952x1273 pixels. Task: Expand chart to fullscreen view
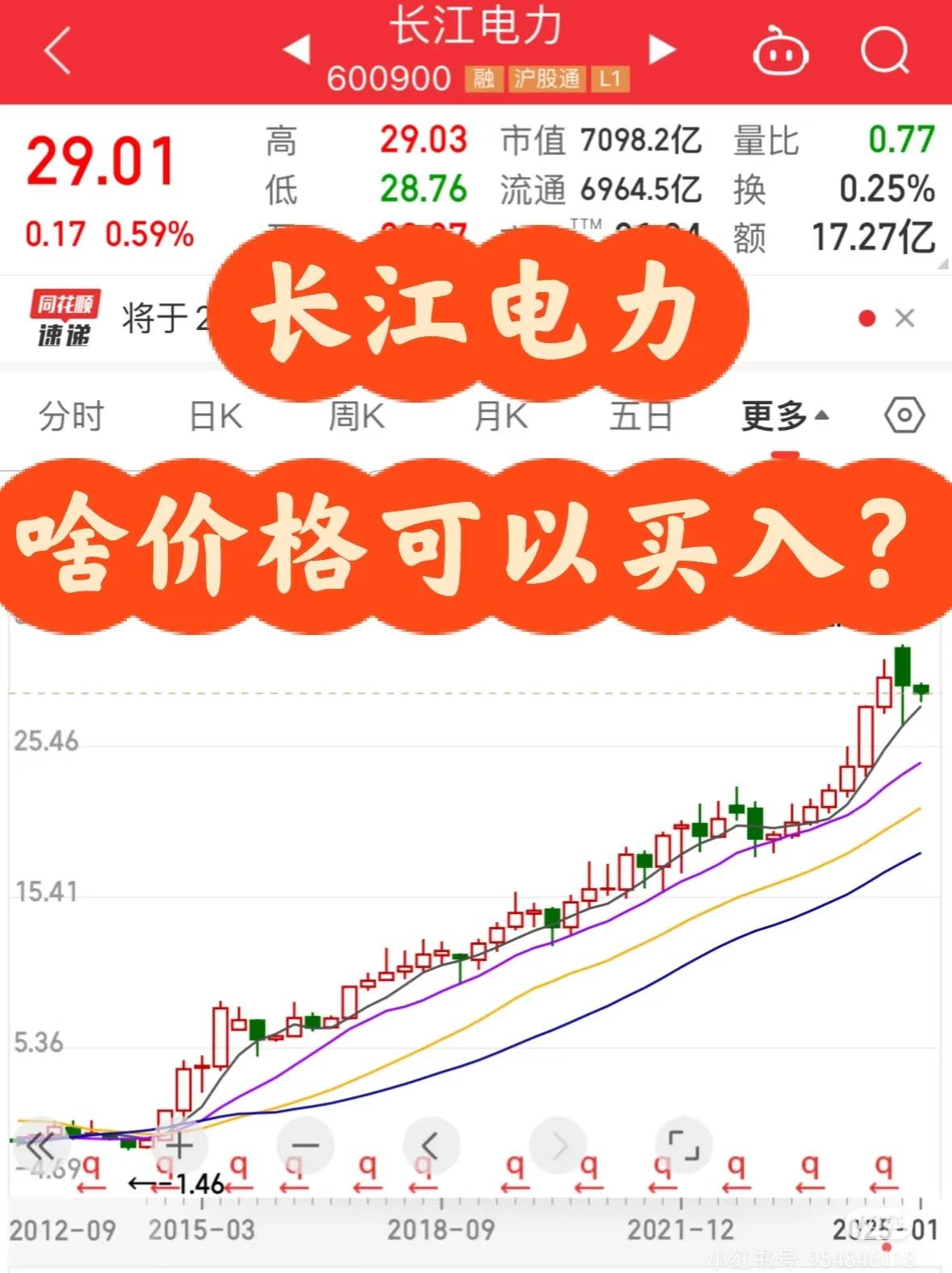682,1144
